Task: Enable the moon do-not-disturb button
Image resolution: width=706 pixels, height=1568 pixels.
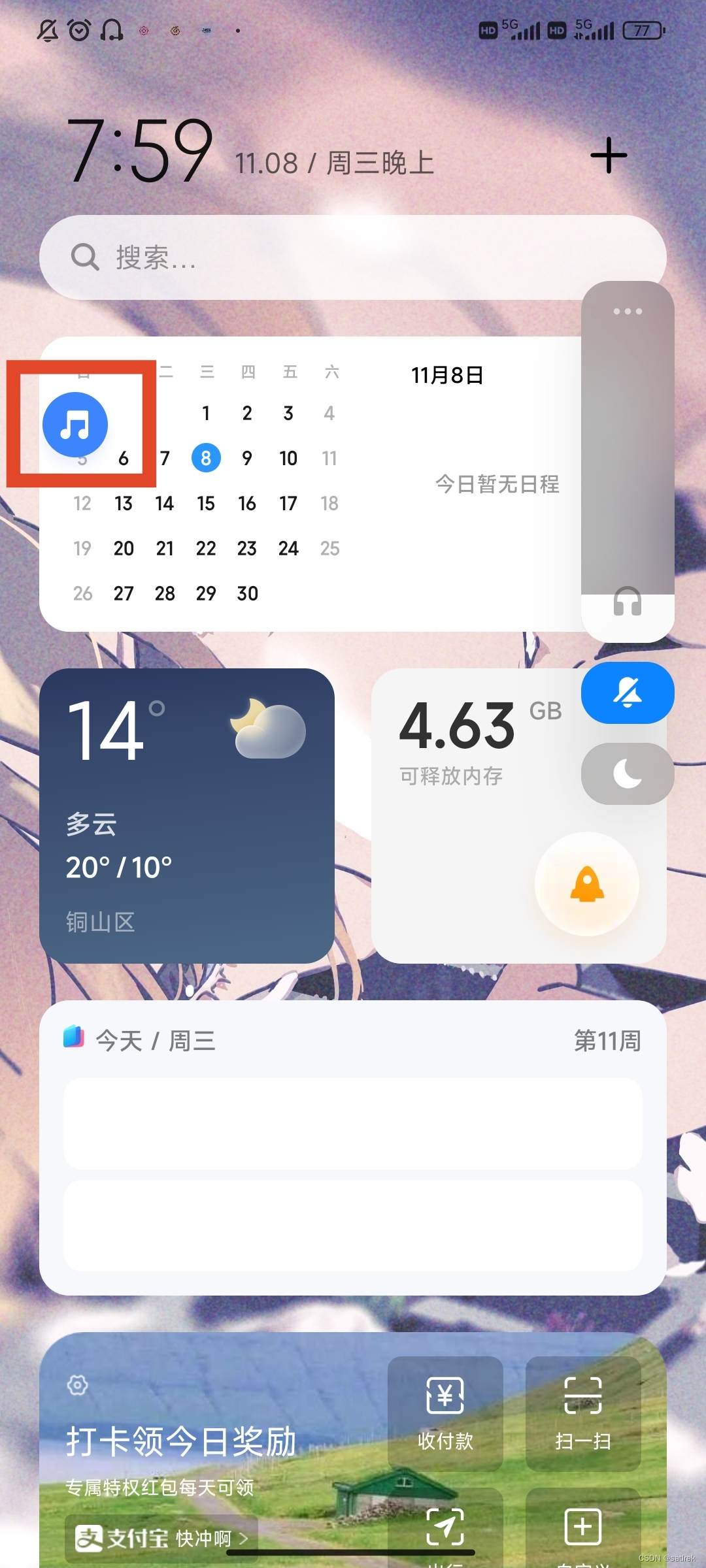Action: point(628,774)
